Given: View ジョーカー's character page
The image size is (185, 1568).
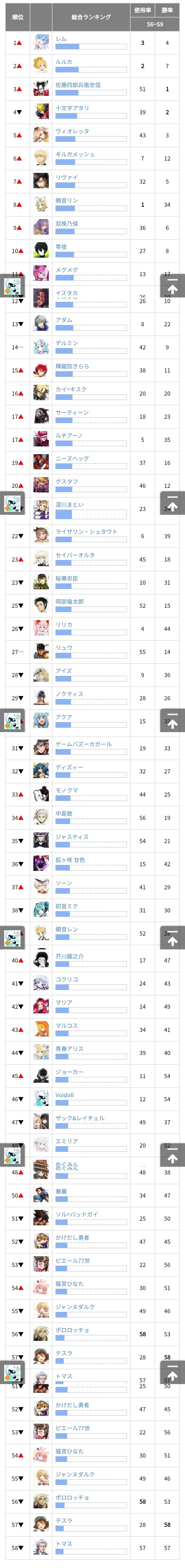Looking at the screenshot, I should point(69,1072).
